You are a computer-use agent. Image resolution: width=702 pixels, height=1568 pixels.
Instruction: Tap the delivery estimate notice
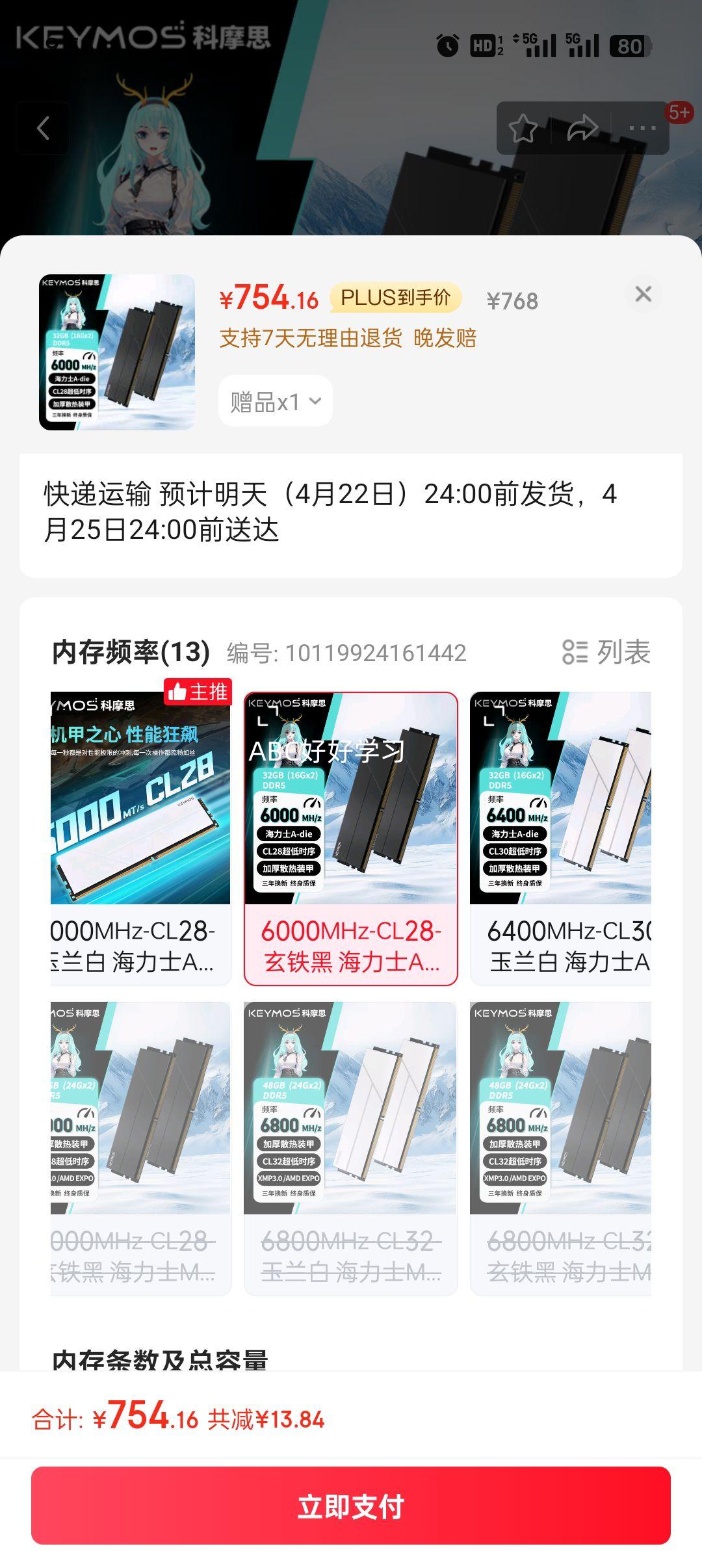(351, 514)
